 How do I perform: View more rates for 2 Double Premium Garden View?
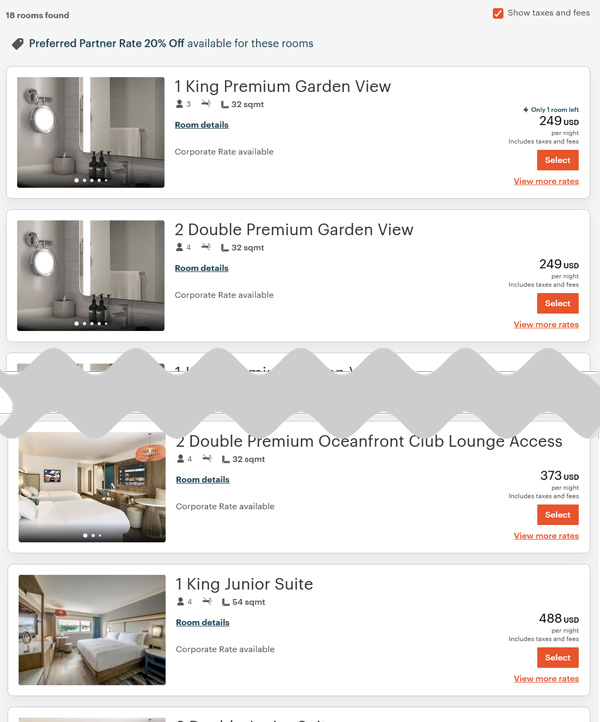[x=546, y=325]
